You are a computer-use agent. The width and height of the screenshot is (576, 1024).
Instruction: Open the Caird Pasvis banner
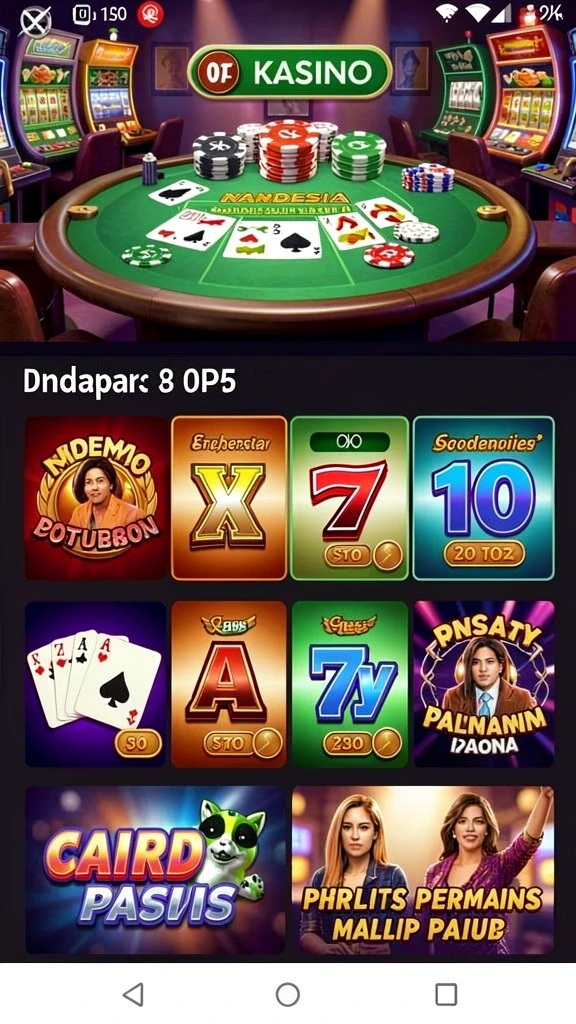[156, 870]
